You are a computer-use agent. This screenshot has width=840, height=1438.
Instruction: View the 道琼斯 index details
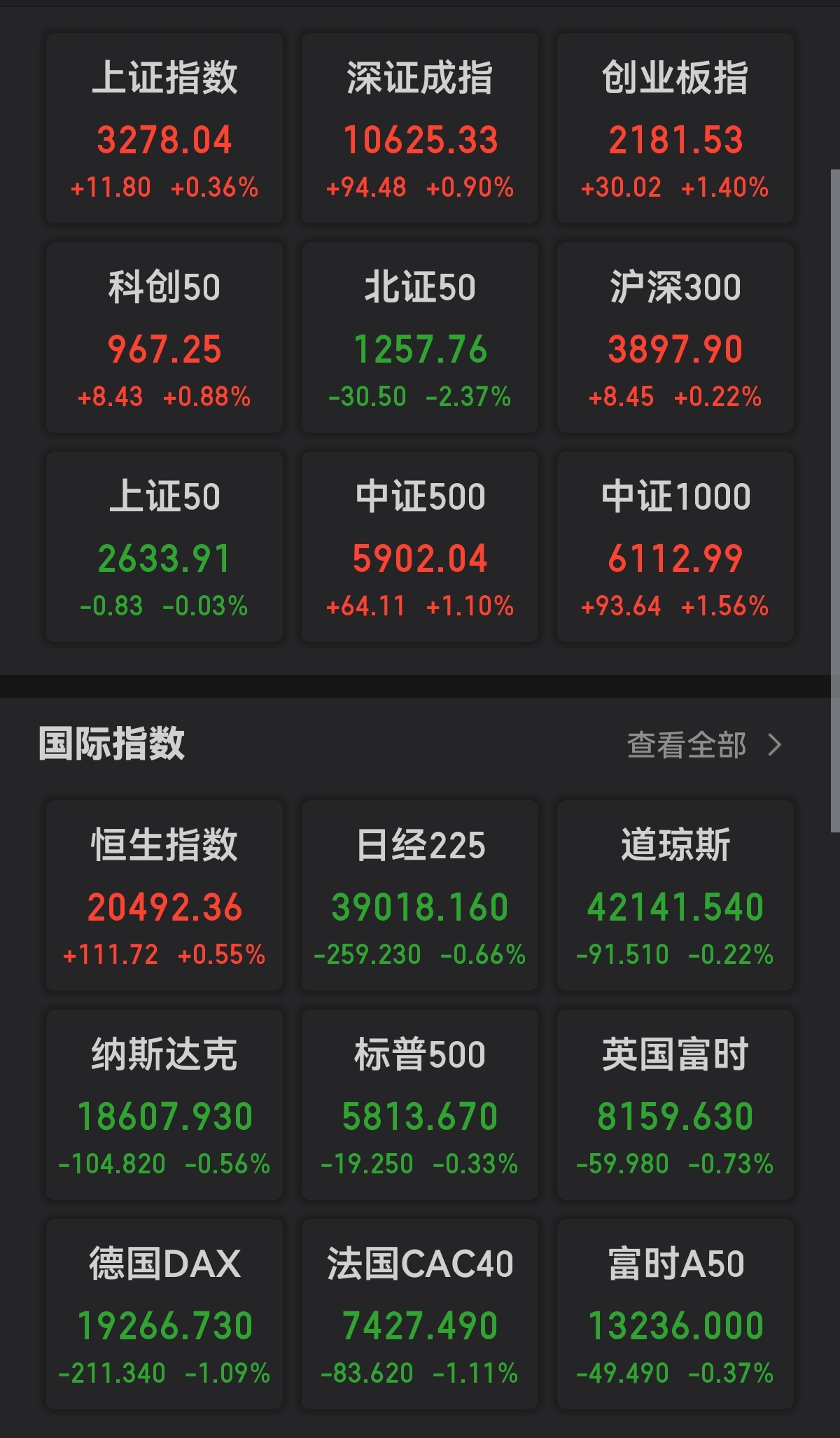tap(674, 896)
